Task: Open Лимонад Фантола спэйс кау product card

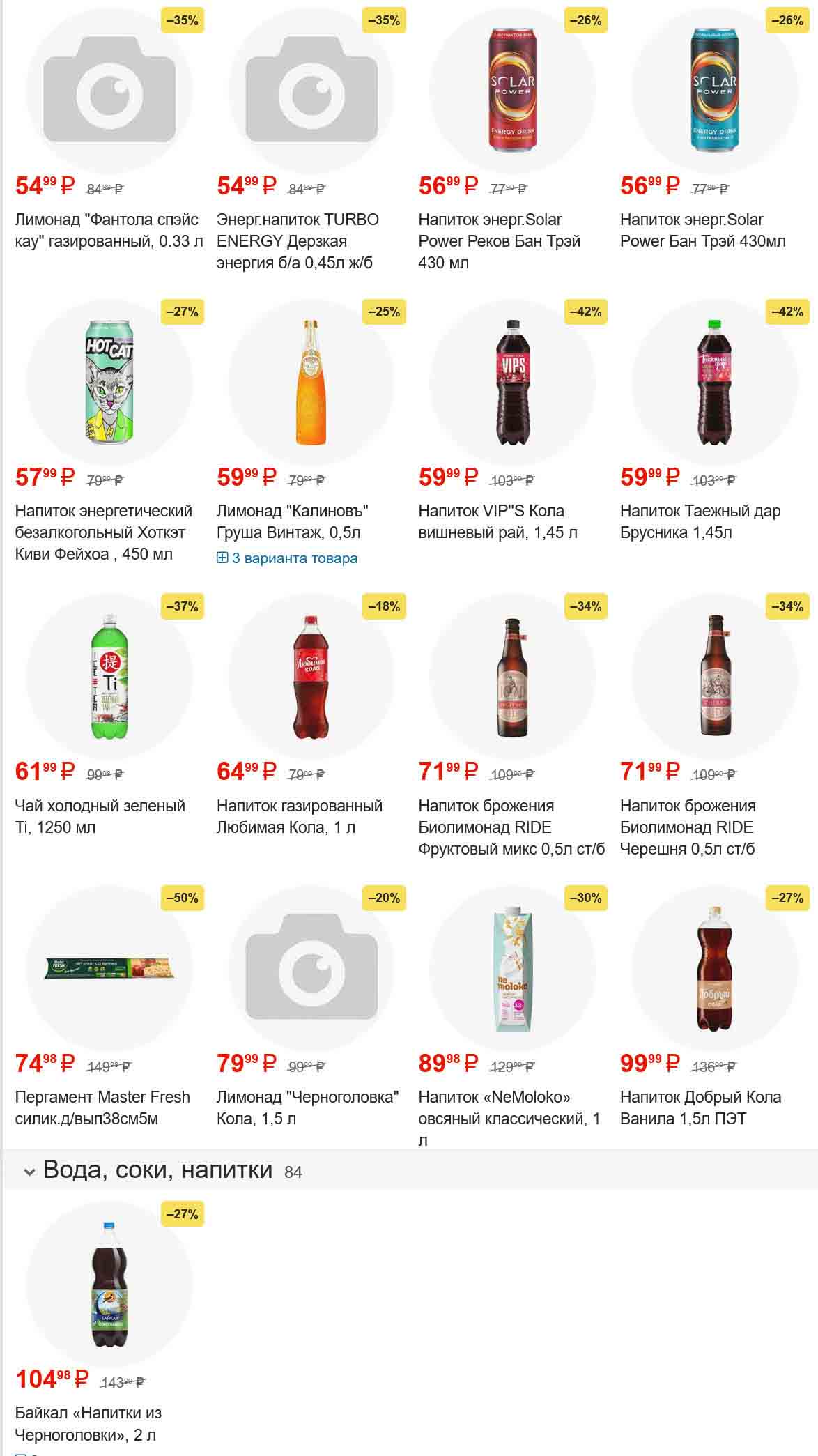Action: point(108,230)
